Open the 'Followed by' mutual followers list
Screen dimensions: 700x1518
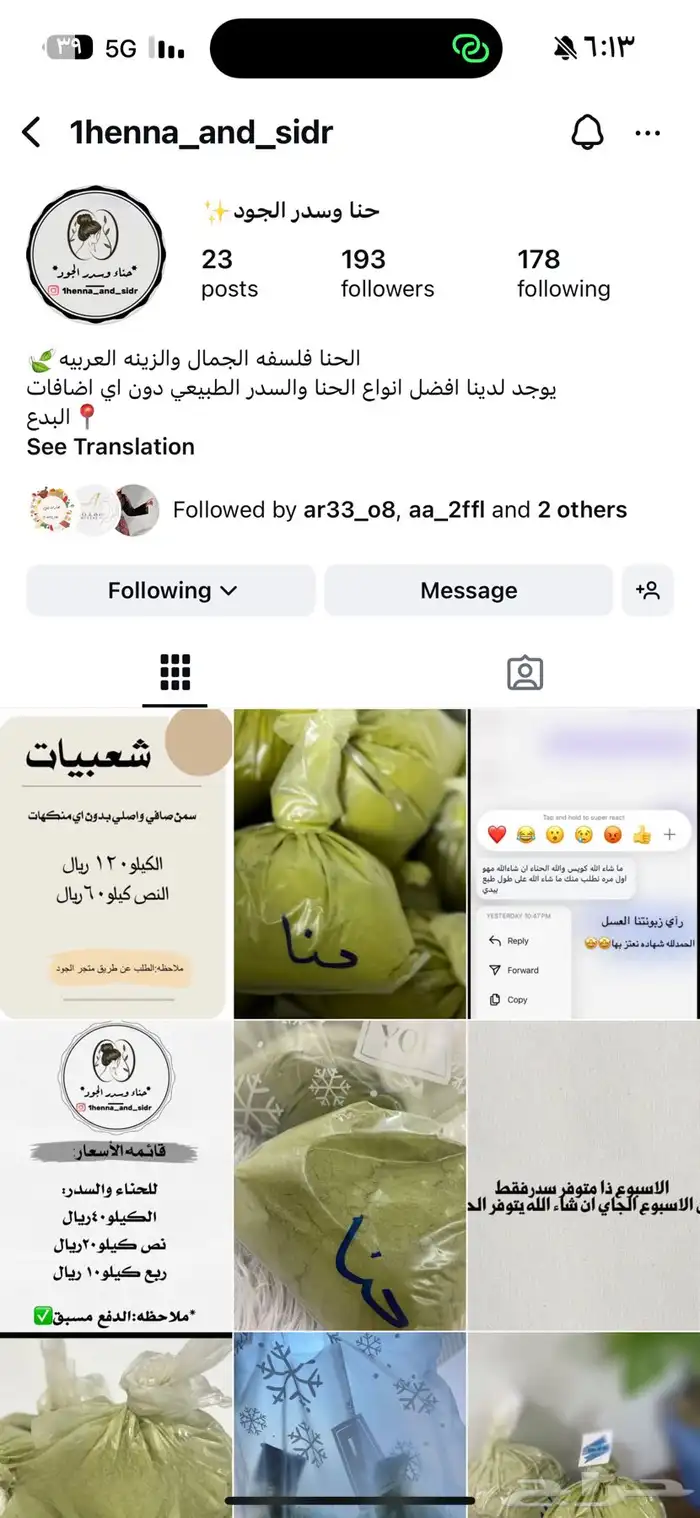click(x=399, y=510)
